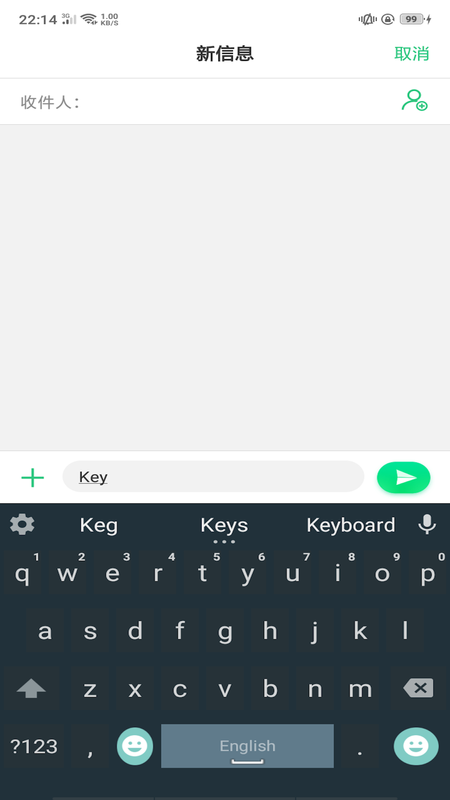The width and height of the screenshot is (450, 800).
Task: Open the plus attachment menu
Action: pyautogui.click(x=33, y=478)
